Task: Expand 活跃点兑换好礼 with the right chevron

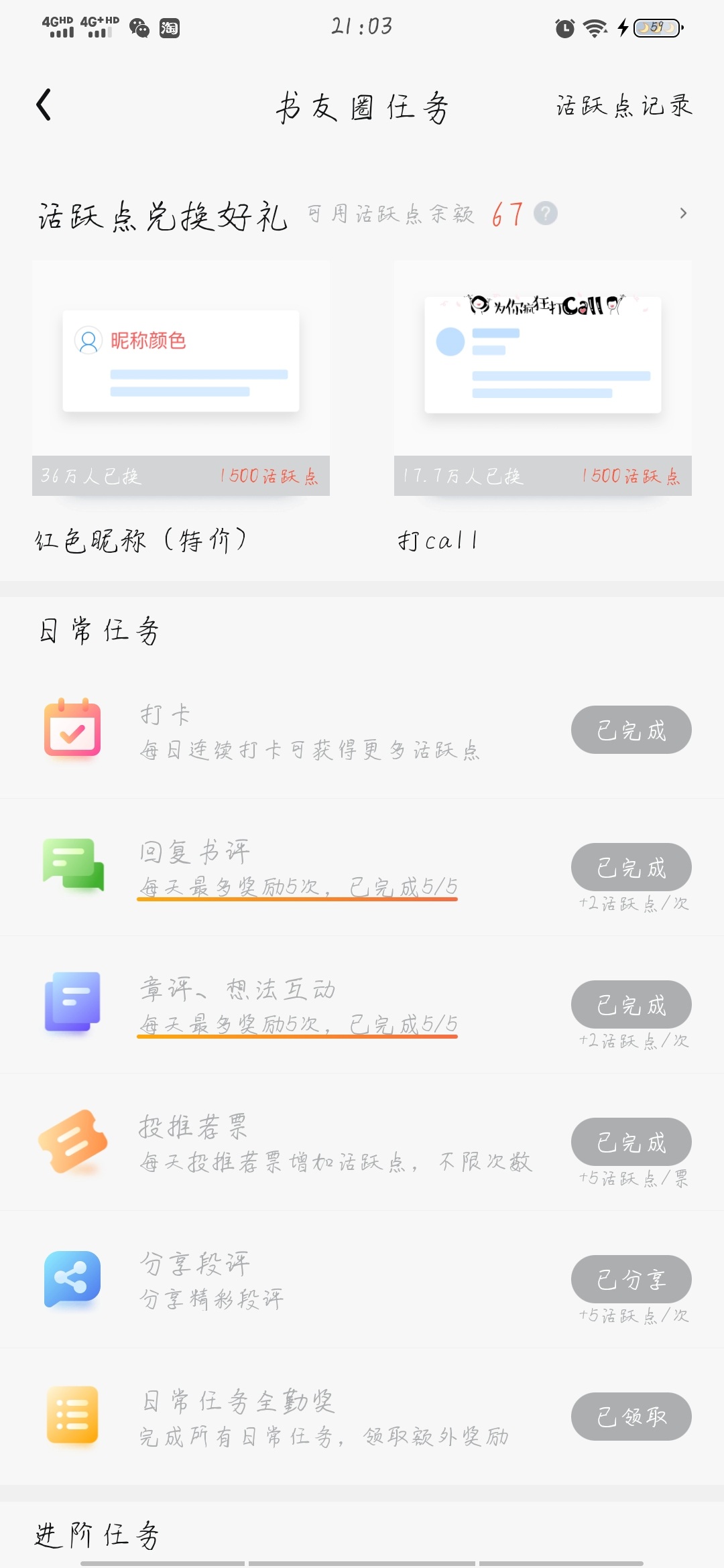Action: coord(683,214)
